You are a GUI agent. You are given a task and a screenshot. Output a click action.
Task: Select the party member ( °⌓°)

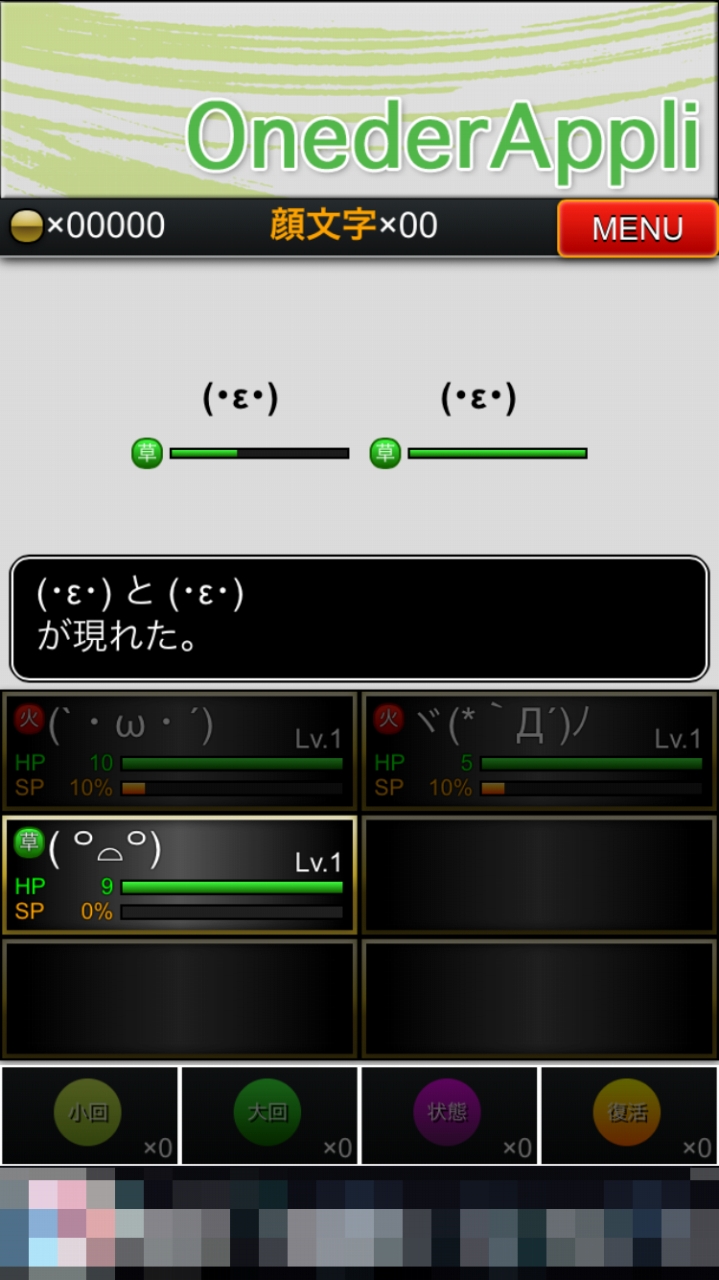coord(180,875)
